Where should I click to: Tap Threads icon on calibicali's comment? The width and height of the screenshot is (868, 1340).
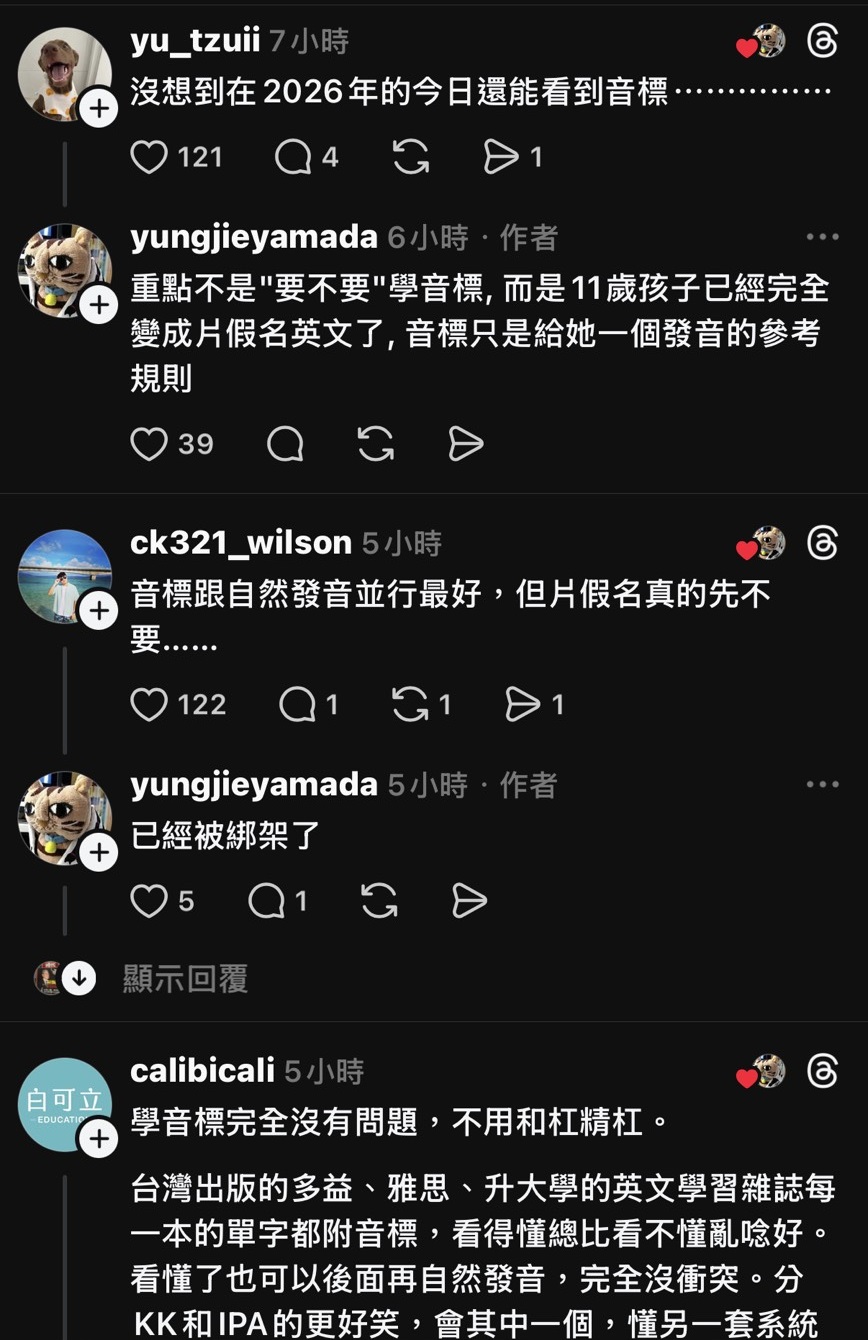[x=822, y=1072]
